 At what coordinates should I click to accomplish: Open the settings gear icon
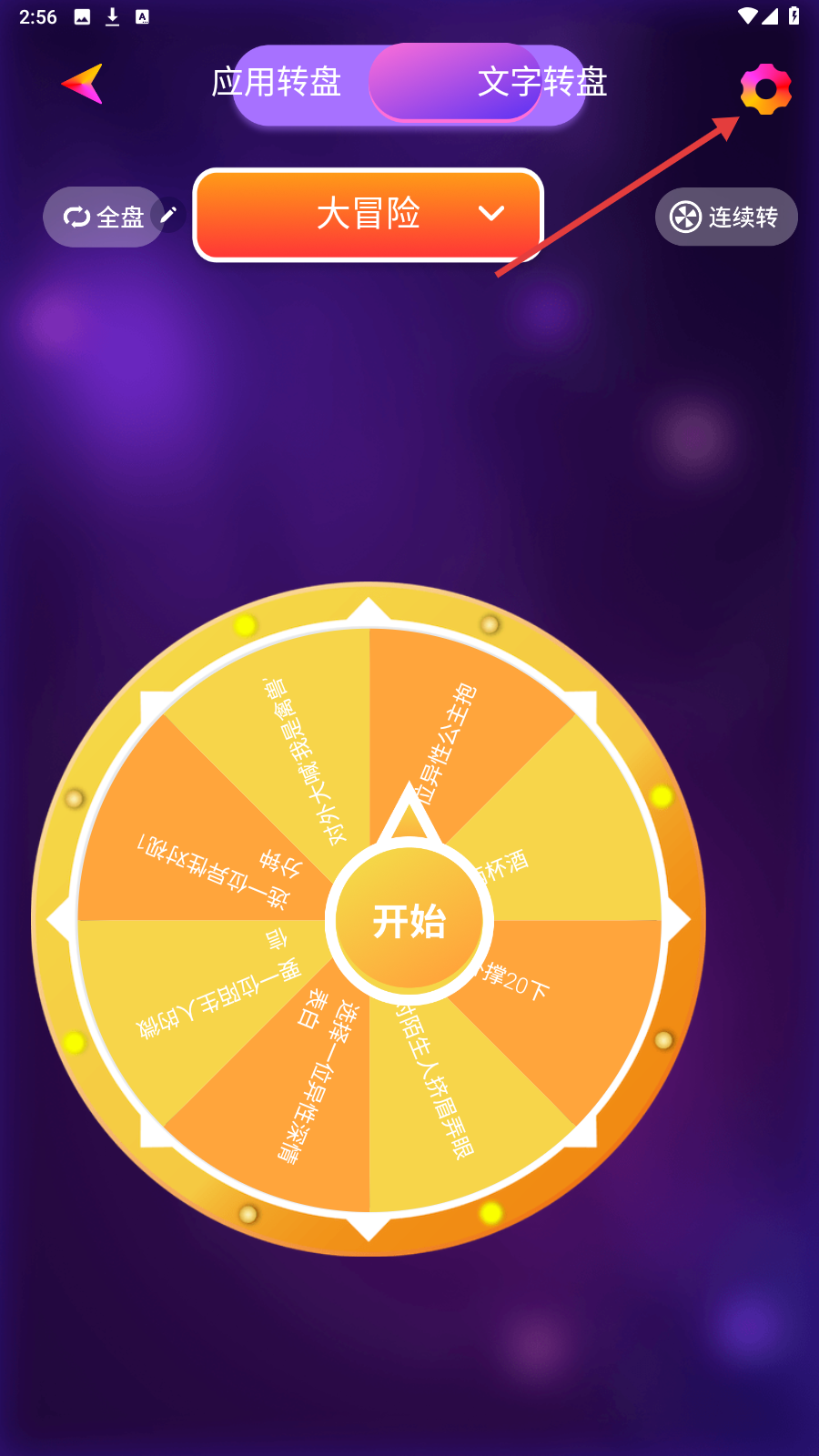click(x=765, y=89)
